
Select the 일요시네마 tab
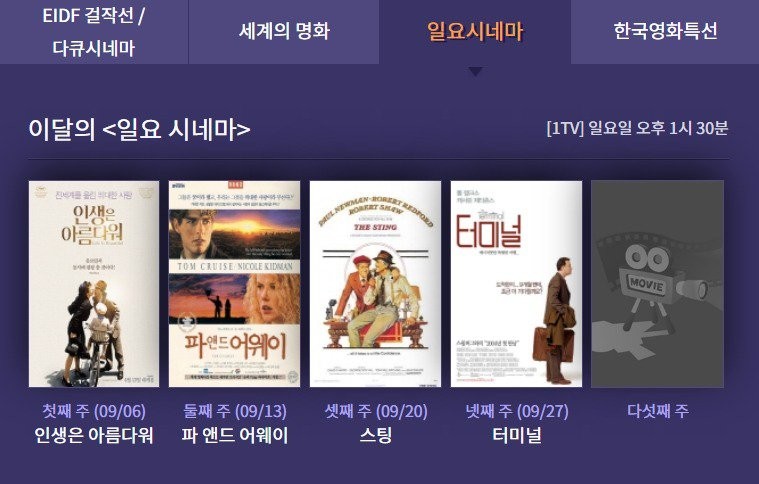475,31
